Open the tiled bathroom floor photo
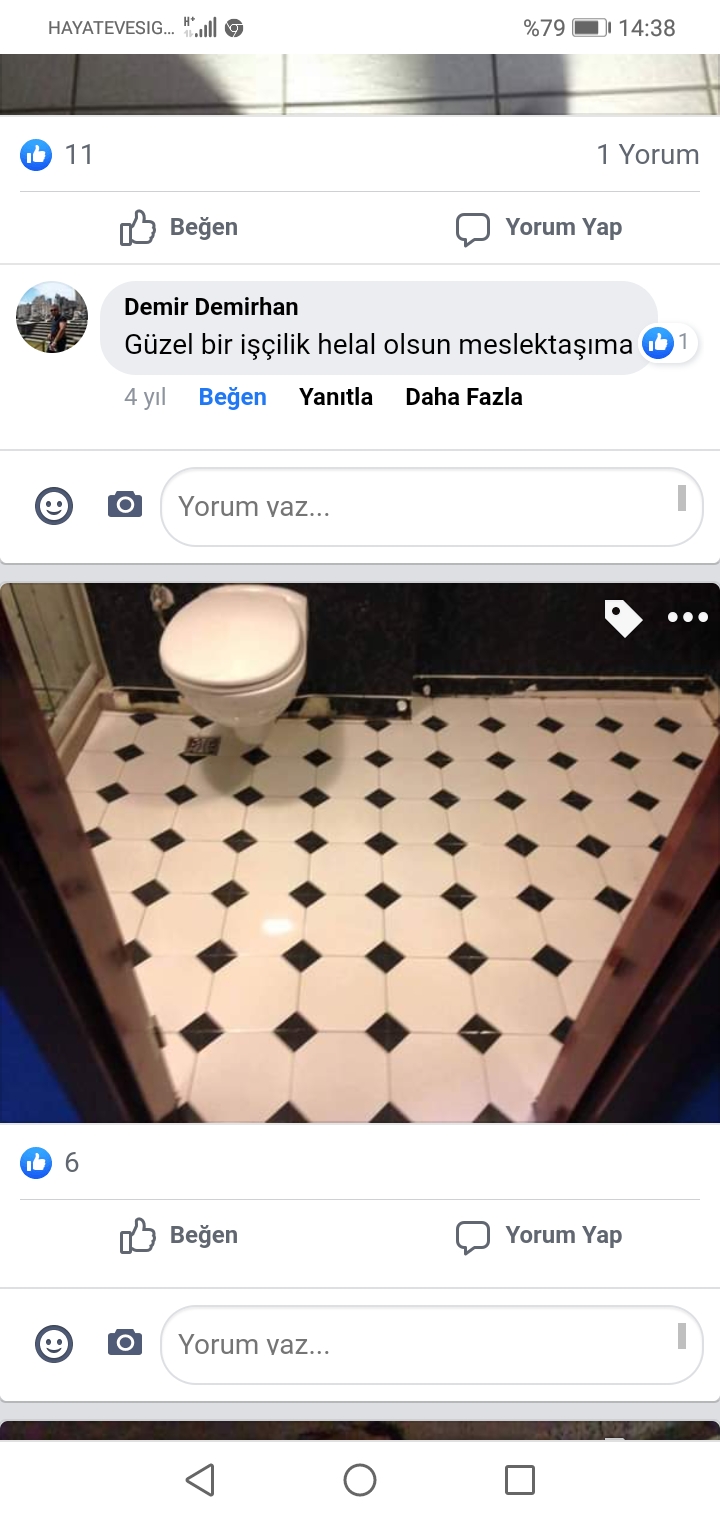This screenshot has height=1520, width=720. [360, 880]
